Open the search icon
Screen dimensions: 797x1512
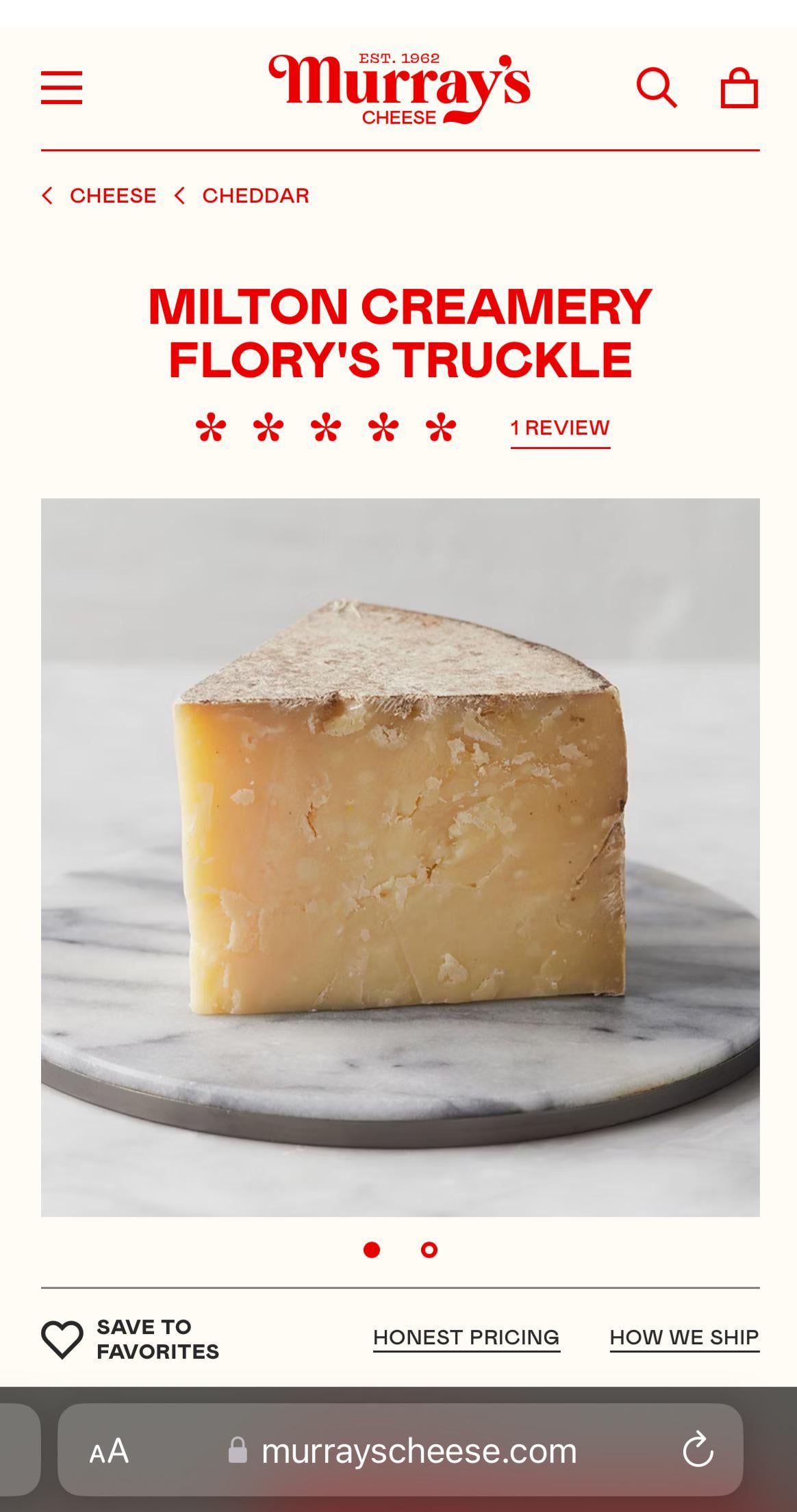[656, 88]
